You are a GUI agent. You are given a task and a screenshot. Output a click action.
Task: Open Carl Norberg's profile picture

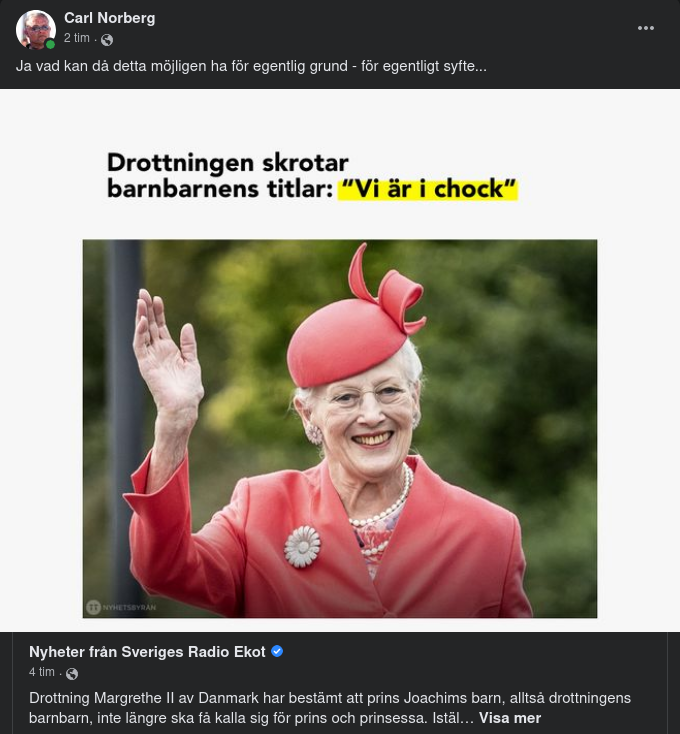35,29
